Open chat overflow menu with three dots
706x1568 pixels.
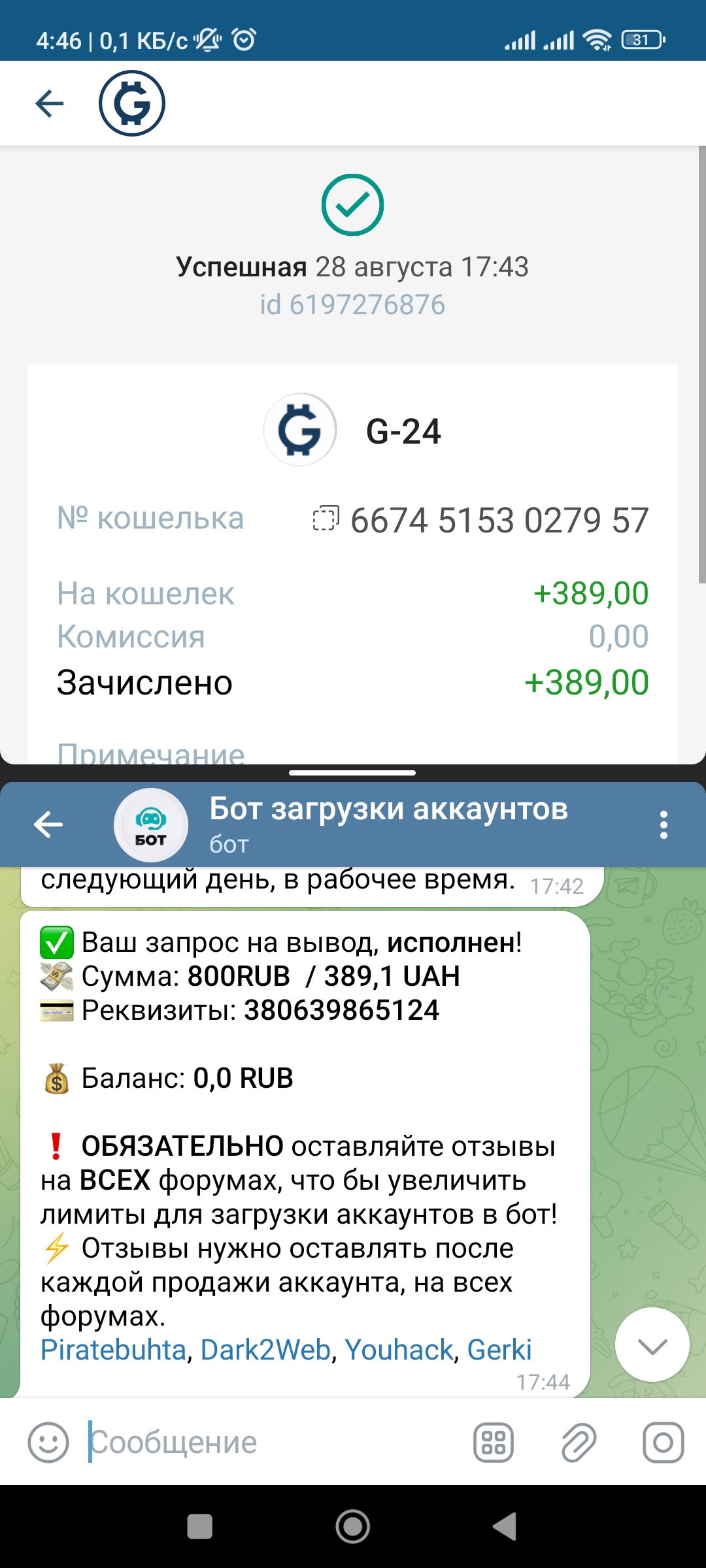[664, 825]
